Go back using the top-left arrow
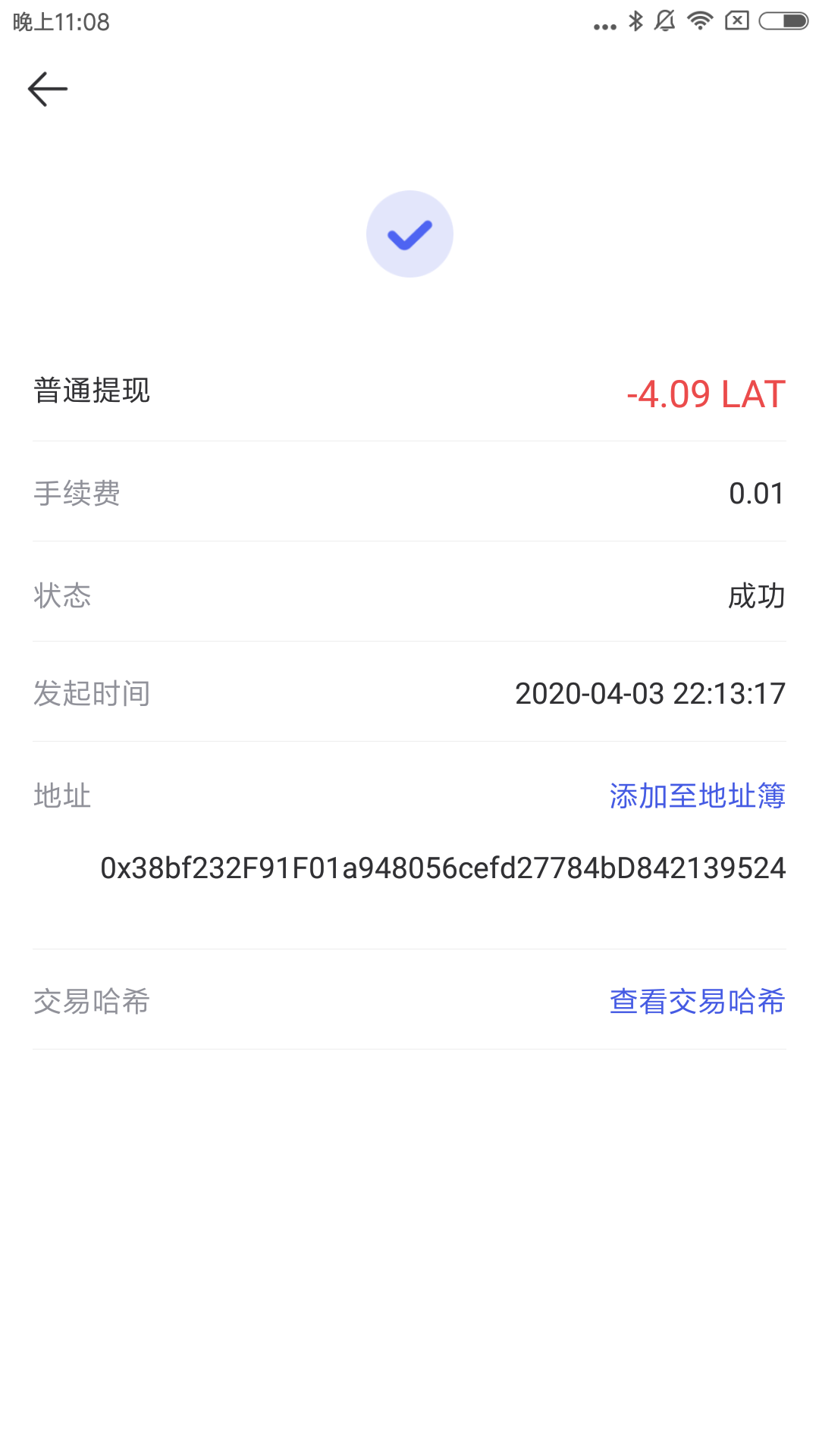 [x=48, y=89]
